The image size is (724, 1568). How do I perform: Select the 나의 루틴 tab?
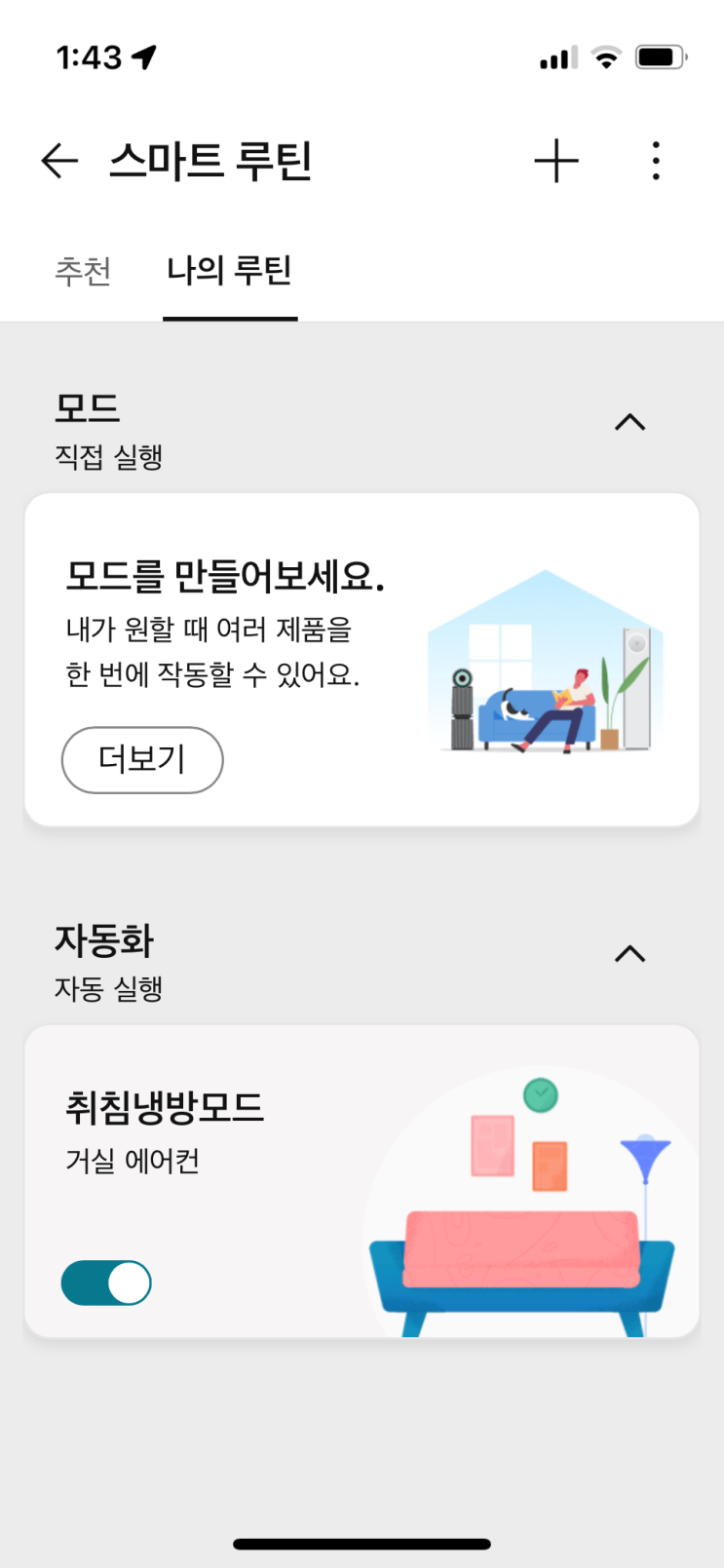230,271
